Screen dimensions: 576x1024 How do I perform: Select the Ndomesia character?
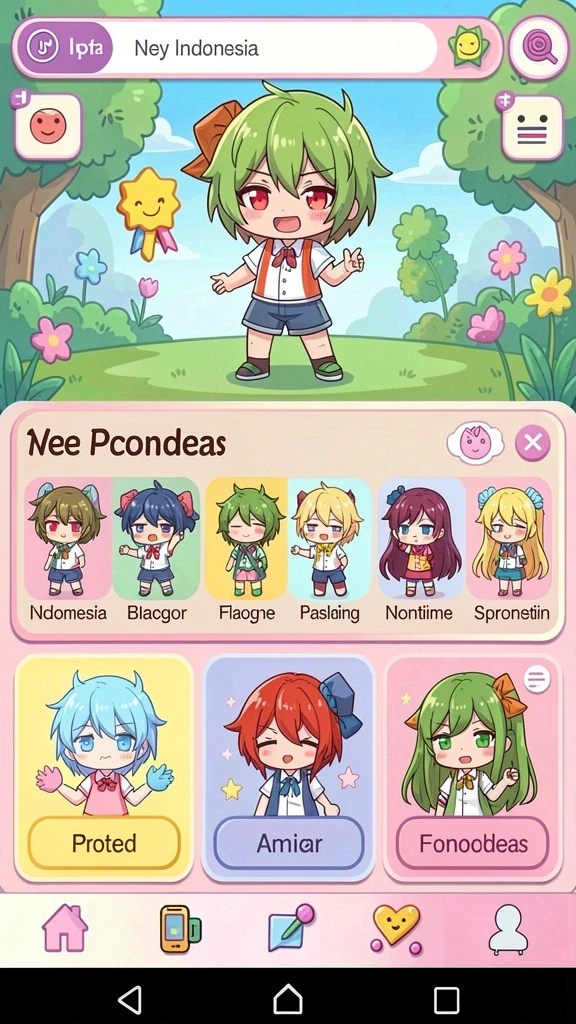68,550
